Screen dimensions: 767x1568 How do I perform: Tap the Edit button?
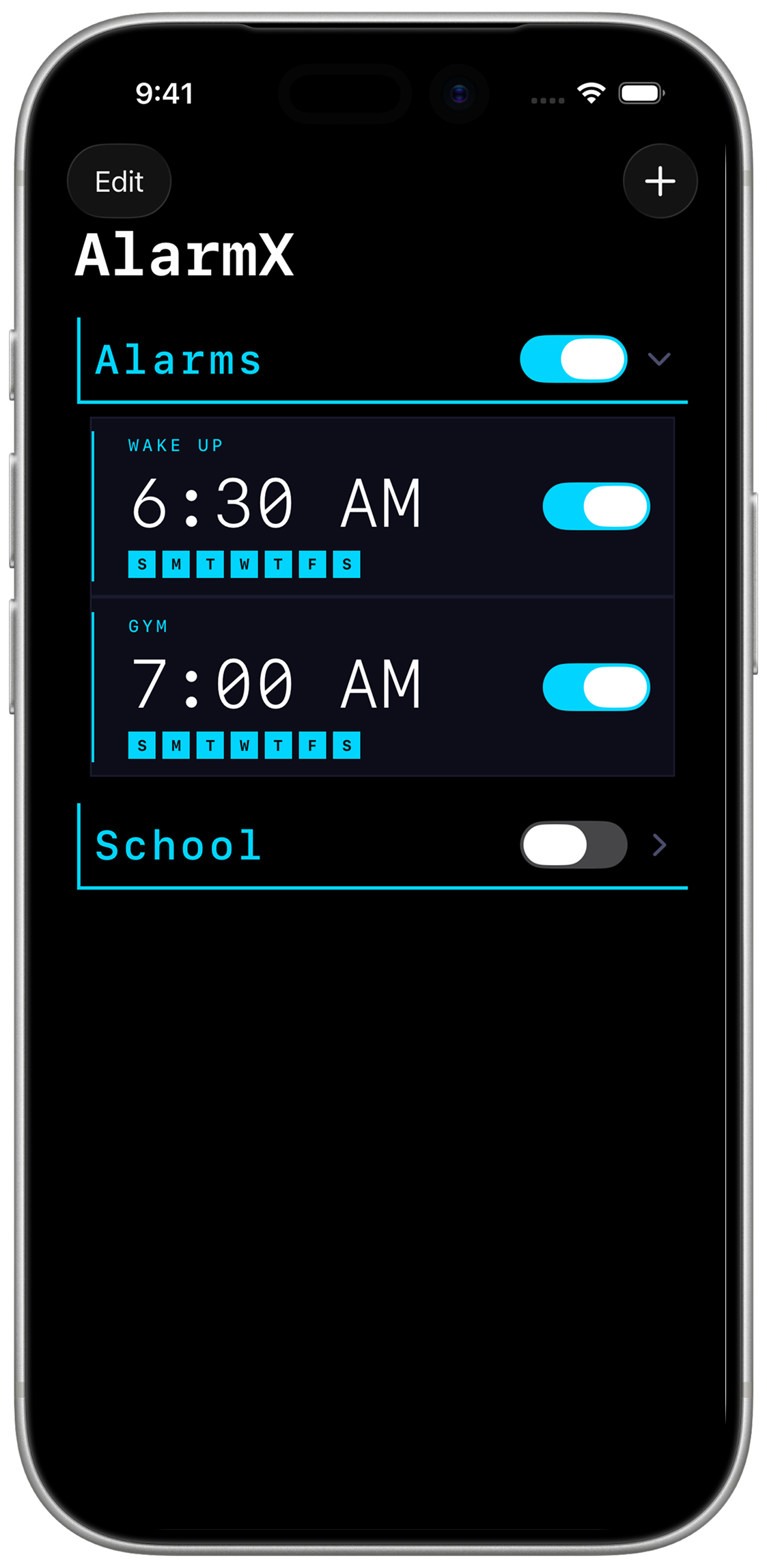point(119,182)
